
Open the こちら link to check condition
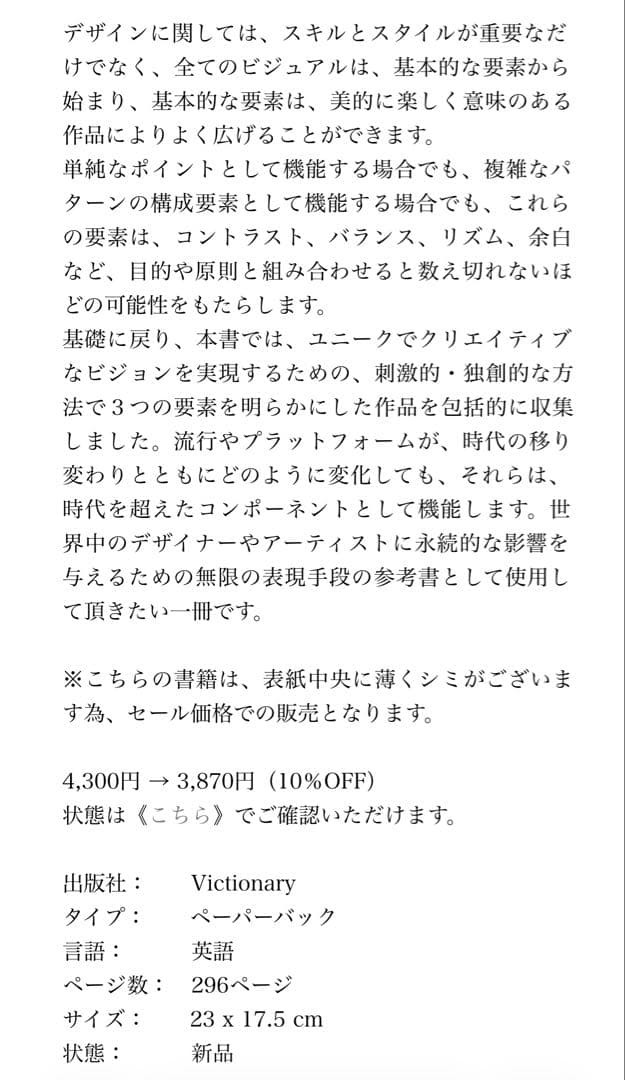pos(179,816)
